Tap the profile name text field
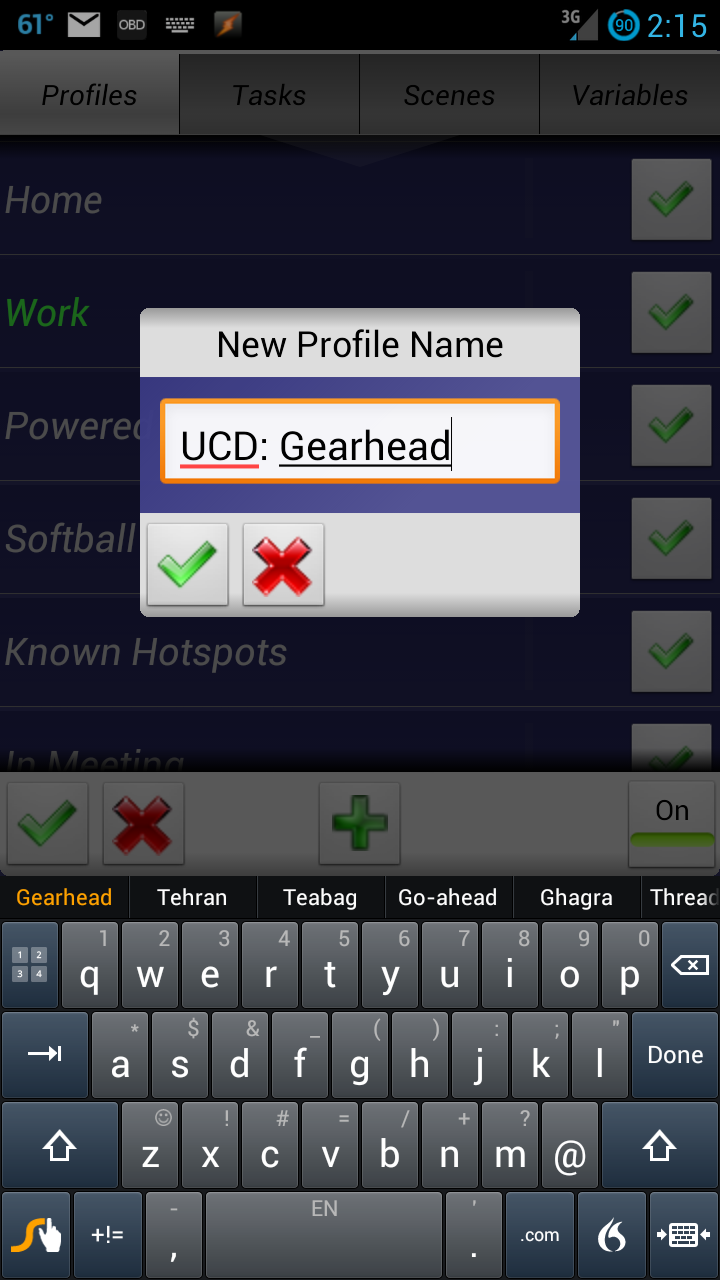 [x=360, y=442]
